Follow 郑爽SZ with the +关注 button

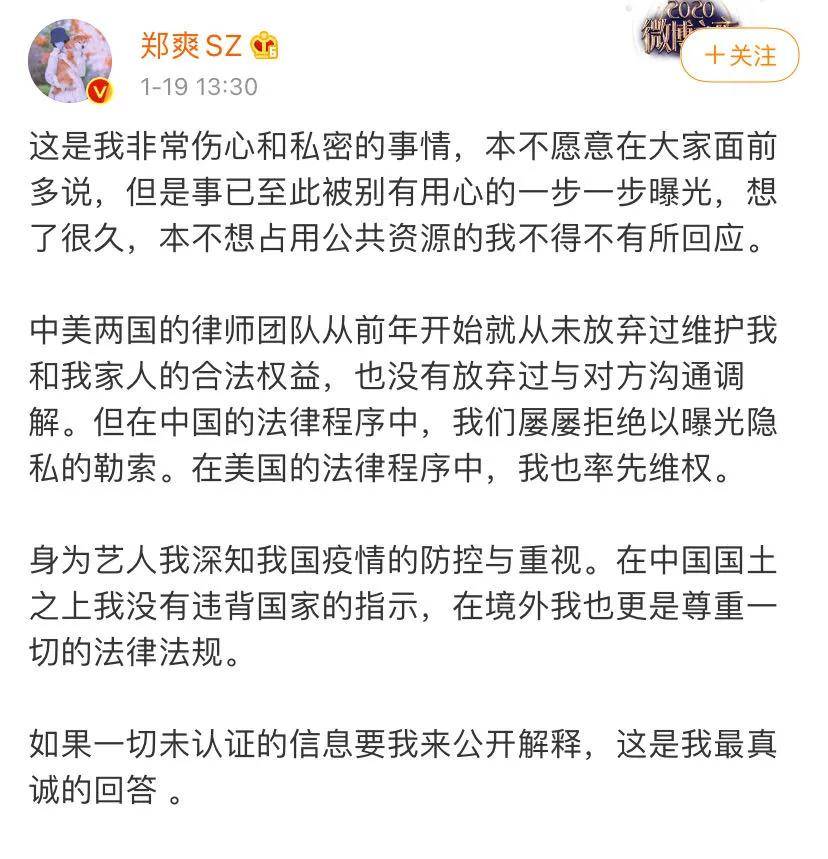(x=739, y=55)
